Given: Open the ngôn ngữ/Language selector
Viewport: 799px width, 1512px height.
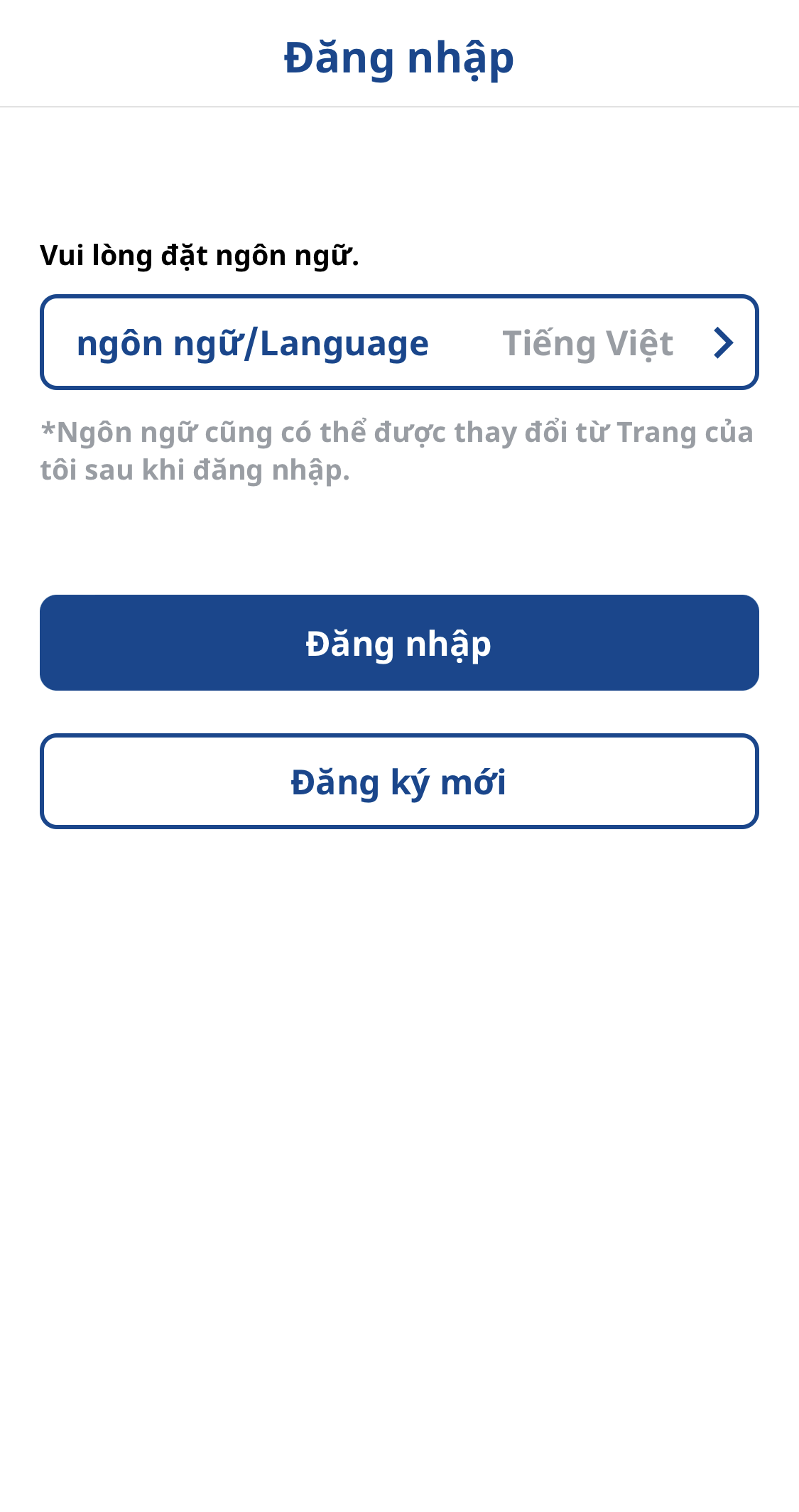Looking at the screenshot, I should [x=399, y=342].
